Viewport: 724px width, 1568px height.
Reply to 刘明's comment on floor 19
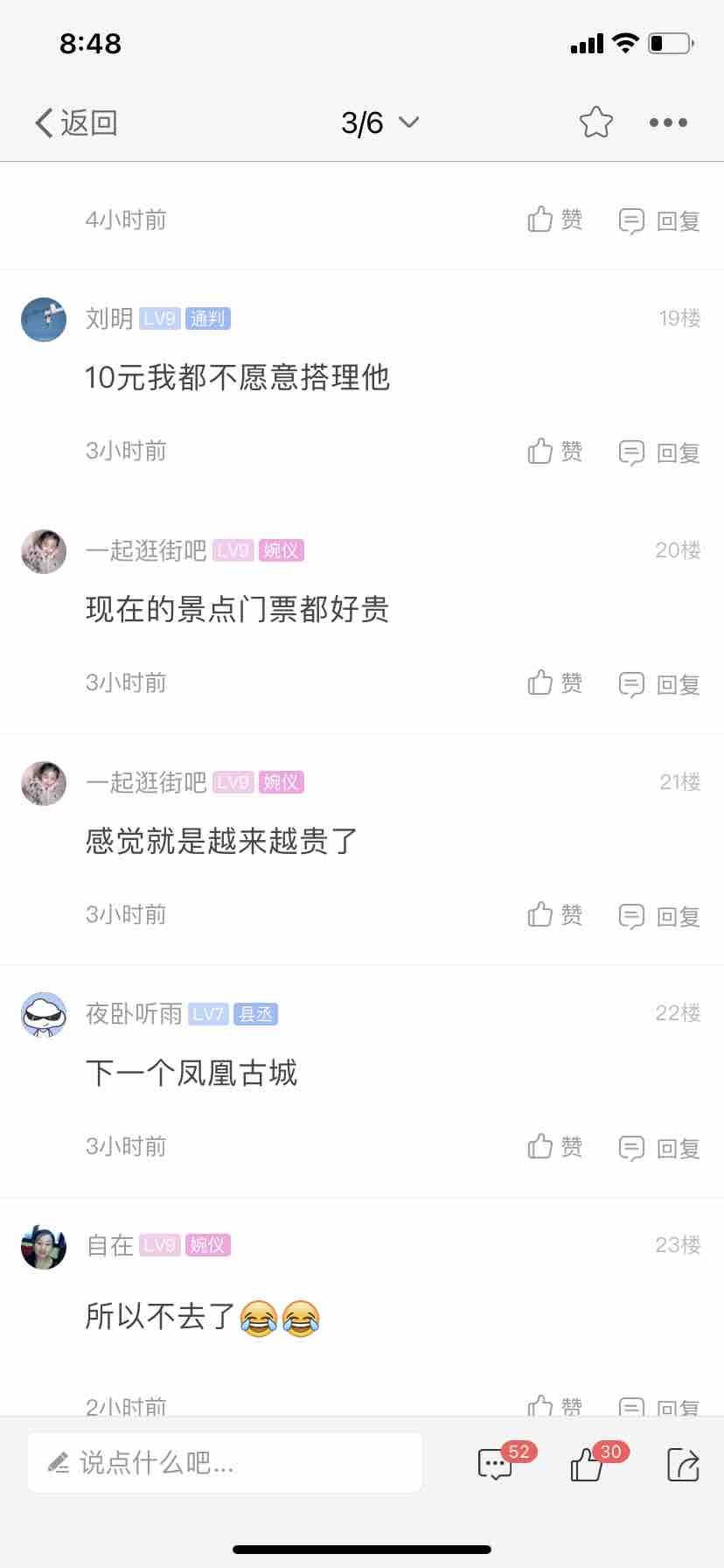[x=660, y=452]
